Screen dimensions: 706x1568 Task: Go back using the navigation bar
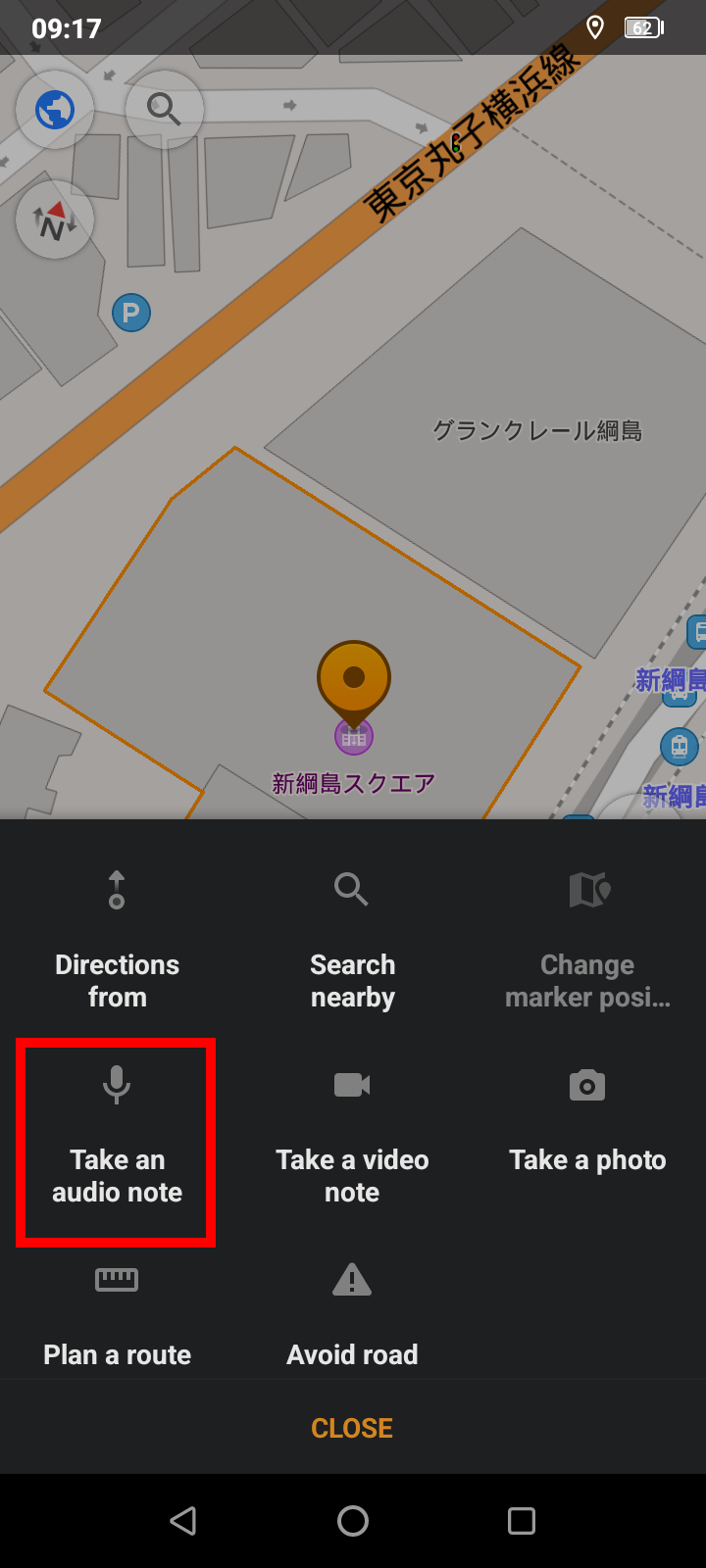[183, 1520]
